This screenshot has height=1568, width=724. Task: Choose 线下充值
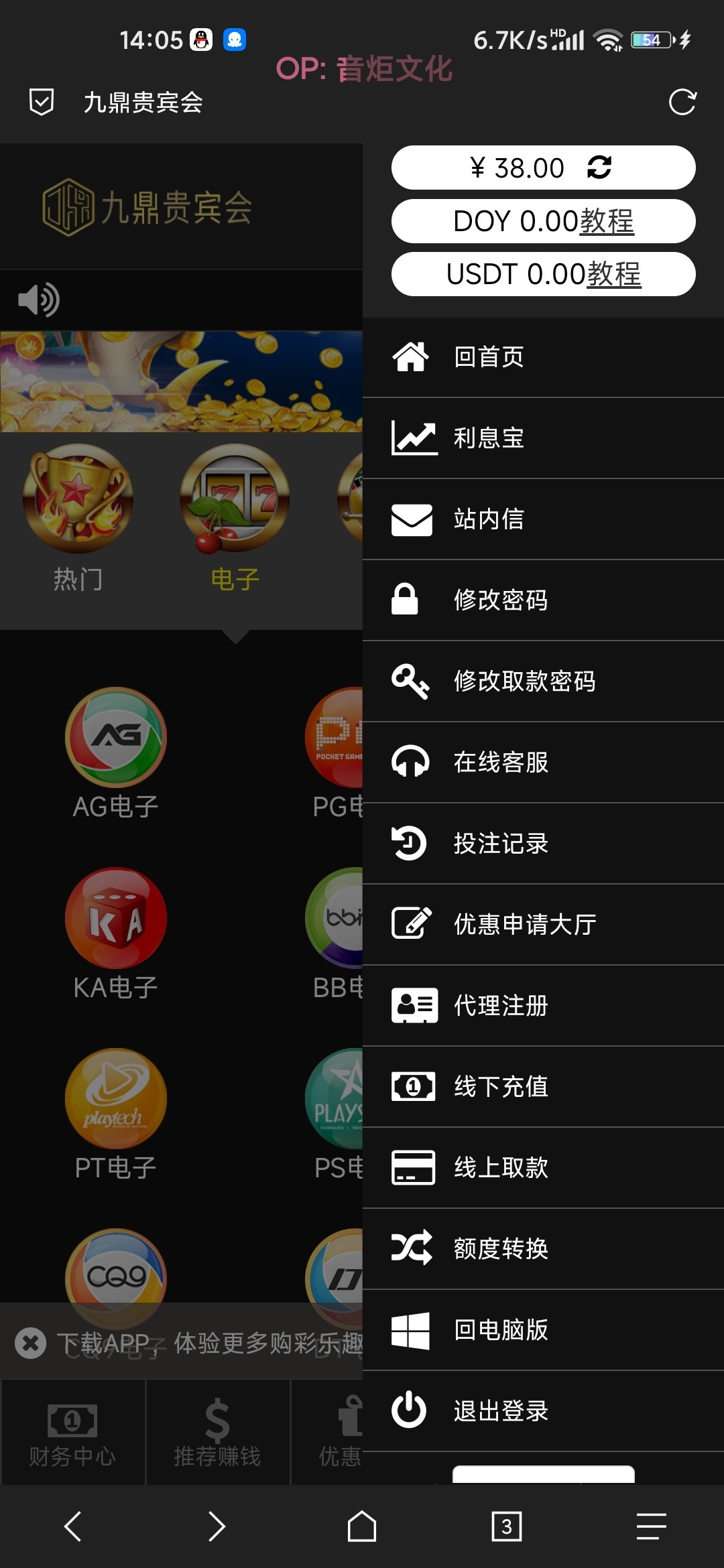(500, 1086)
